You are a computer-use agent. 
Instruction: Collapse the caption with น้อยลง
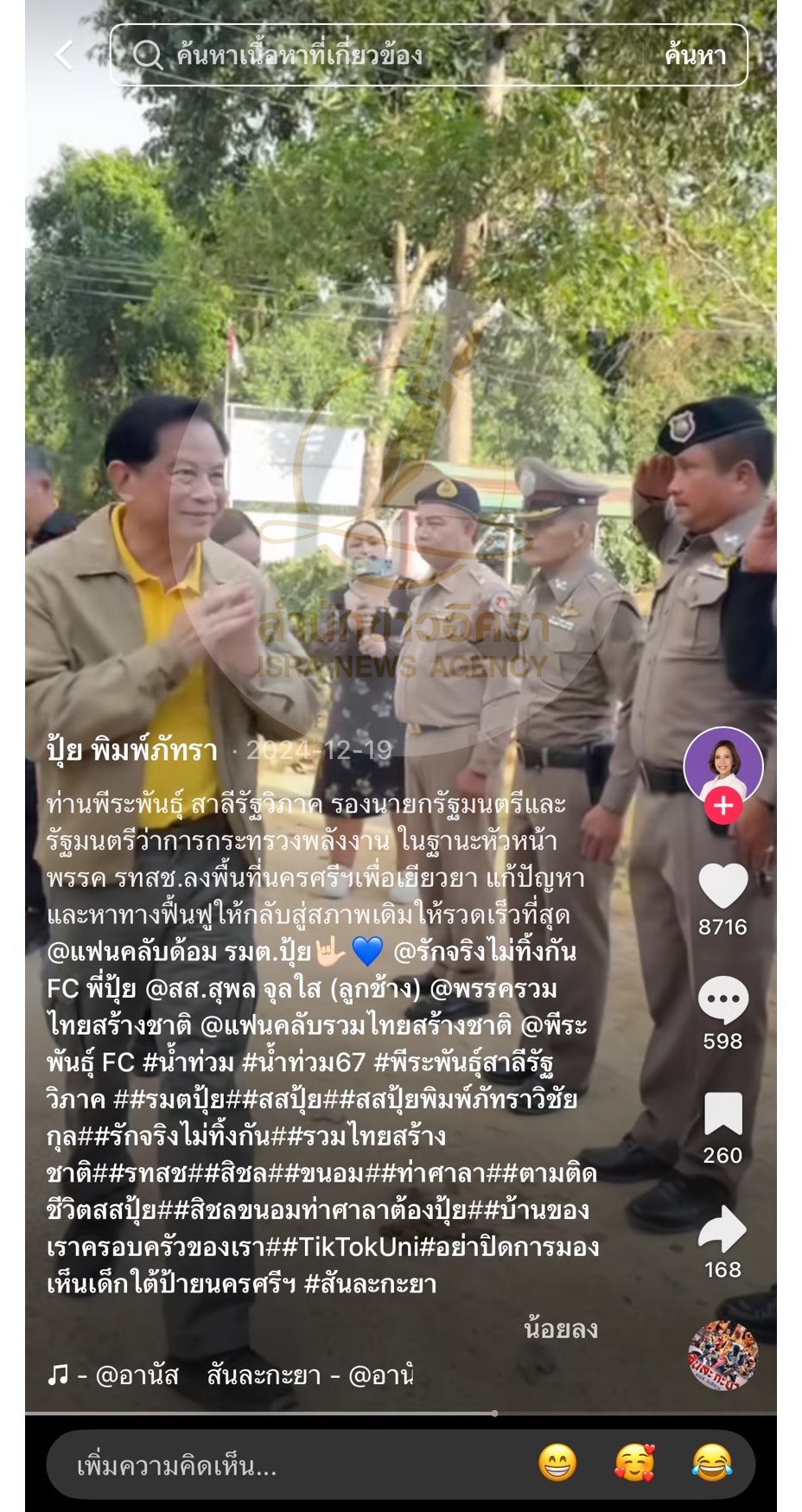(560, 1329)
